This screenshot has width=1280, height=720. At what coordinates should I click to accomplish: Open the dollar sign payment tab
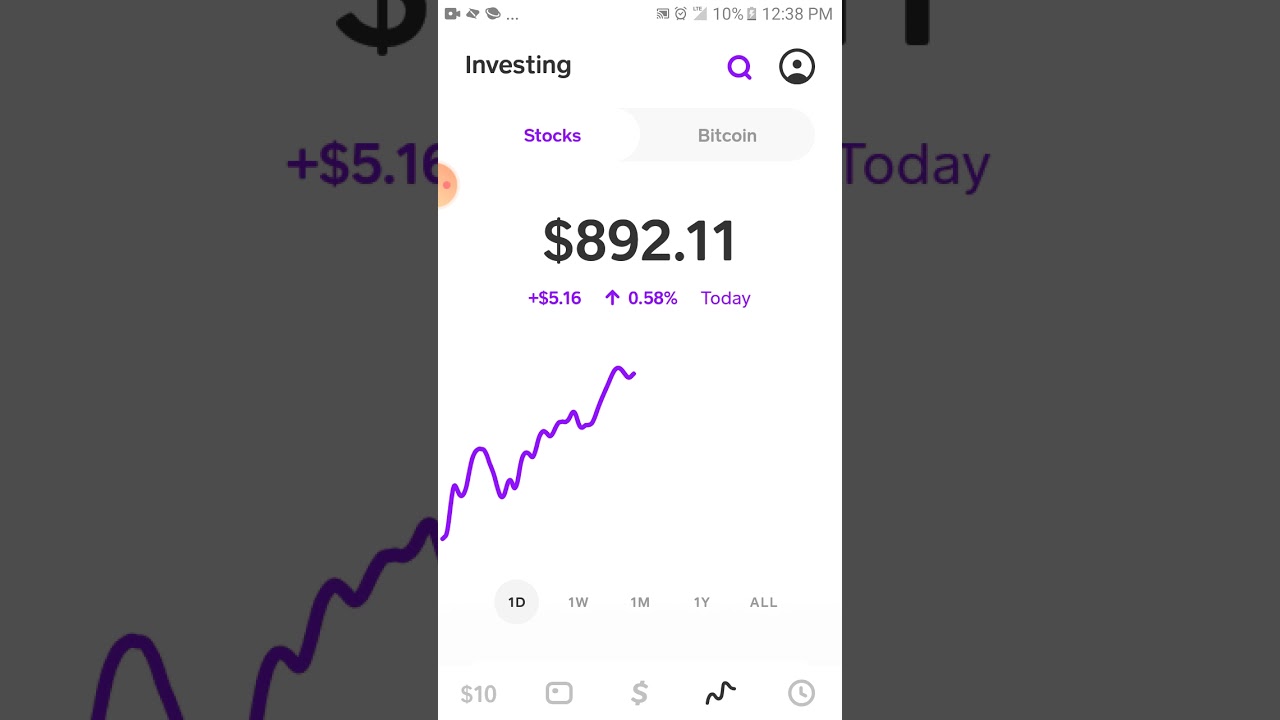[640, 693]
